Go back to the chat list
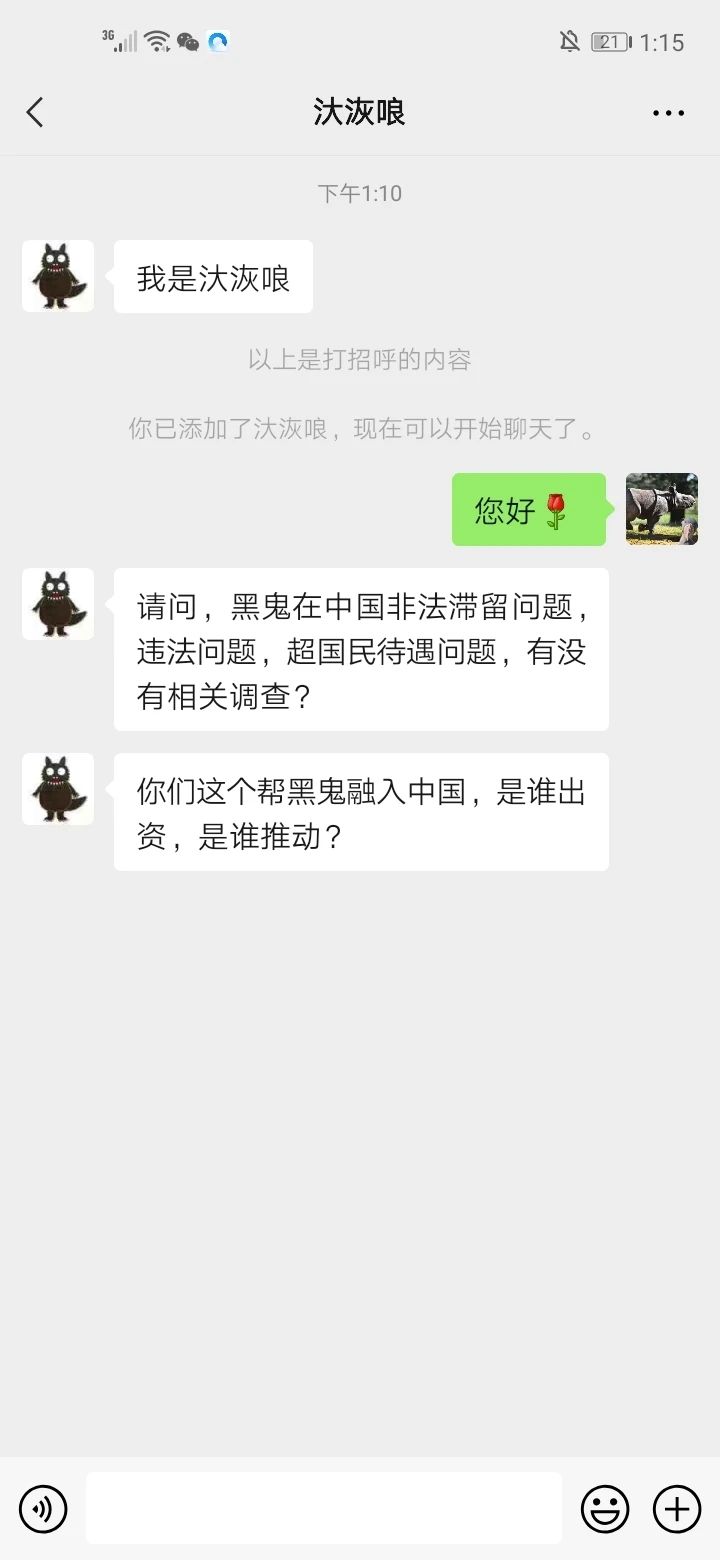This screenshot has height=1560, width=720. tap(35, 112)
